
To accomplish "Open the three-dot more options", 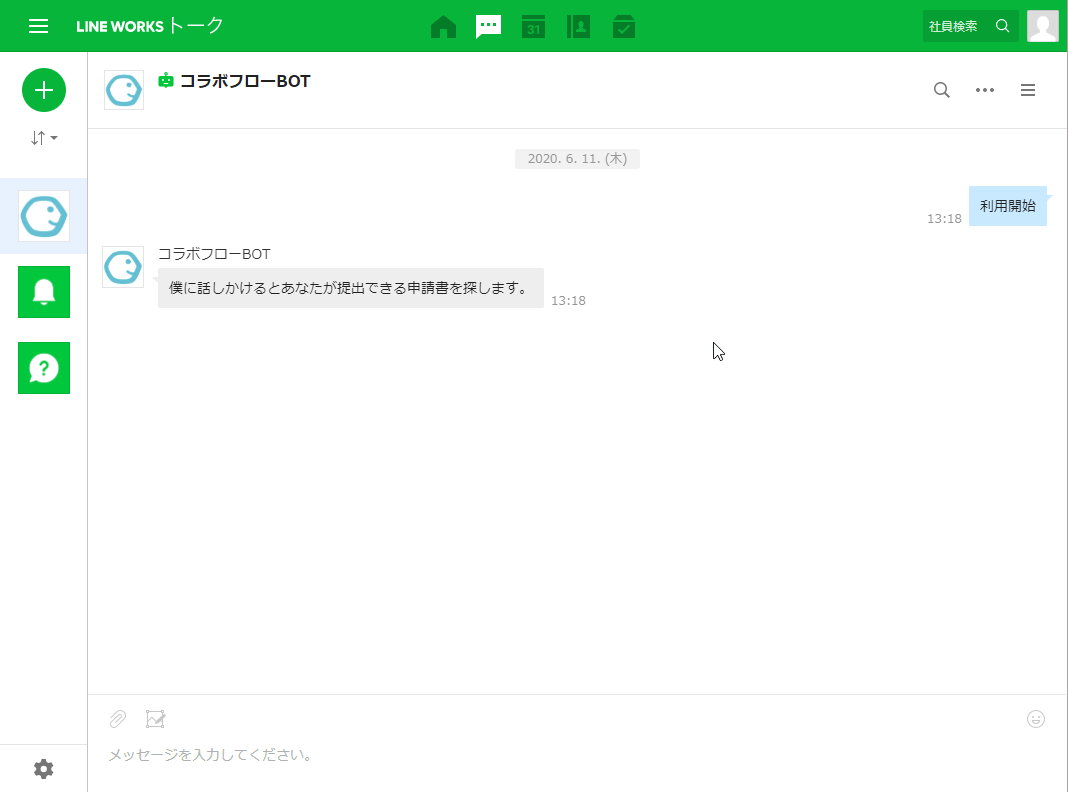I will point(985,90).
